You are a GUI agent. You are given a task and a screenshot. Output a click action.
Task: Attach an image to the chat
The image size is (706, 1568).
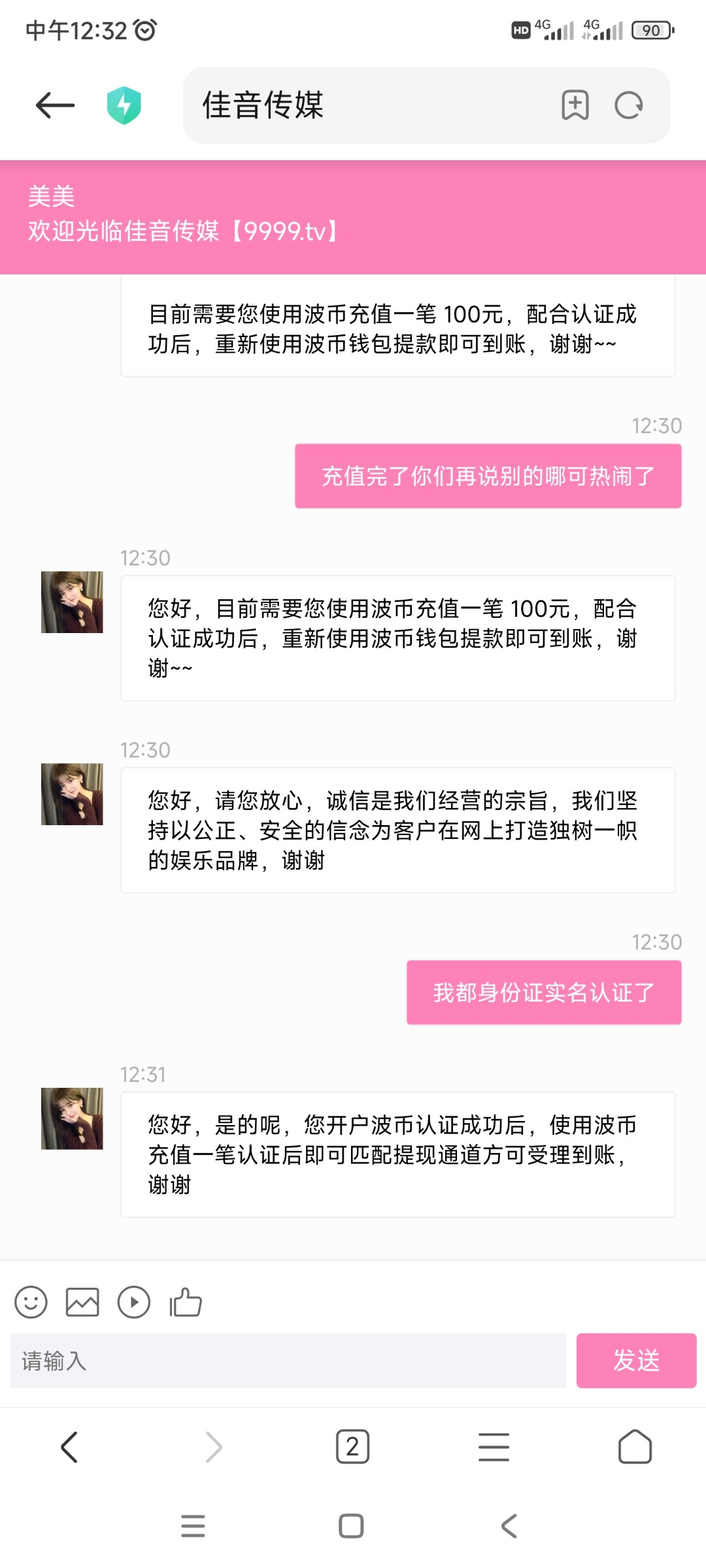[82, 1303]
